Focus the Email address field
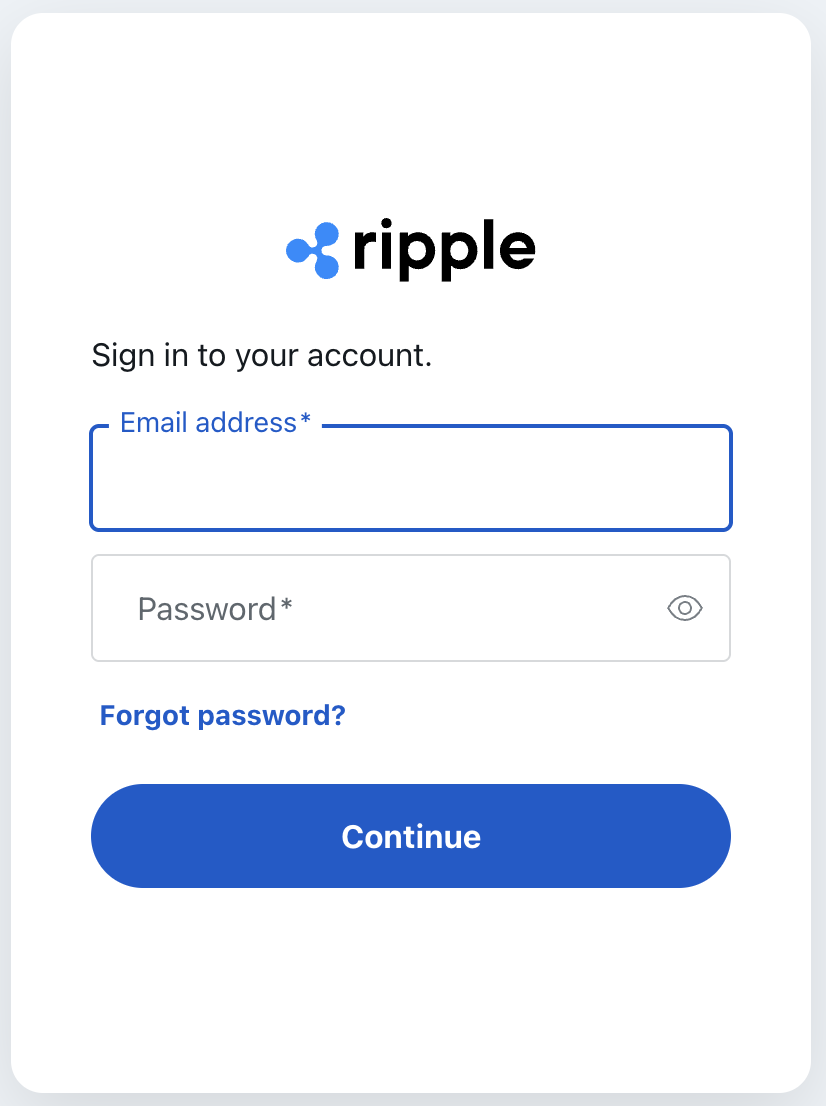 410,480
